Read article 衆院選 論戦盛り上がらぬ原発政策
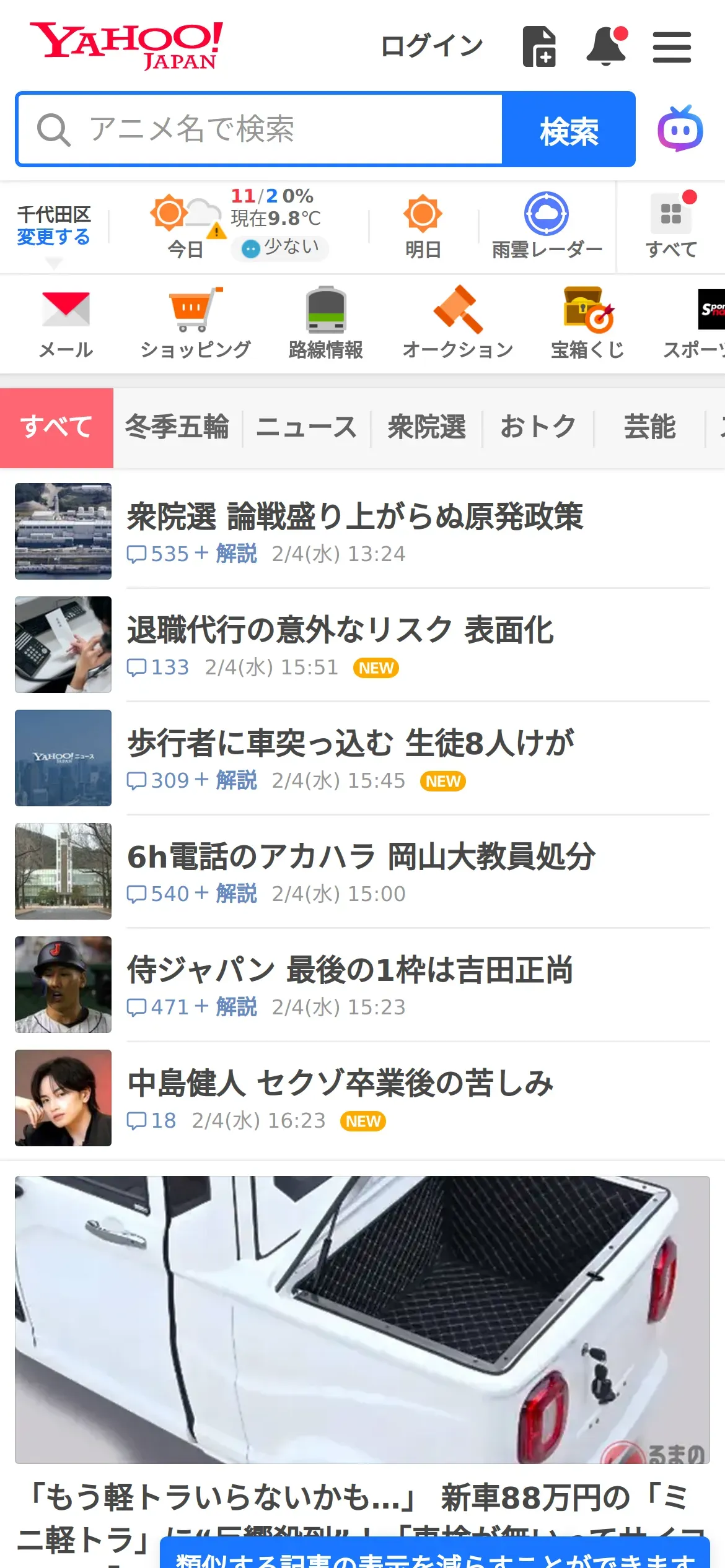The height and width of the screenshot is (1568, 725). coord(355,516)
